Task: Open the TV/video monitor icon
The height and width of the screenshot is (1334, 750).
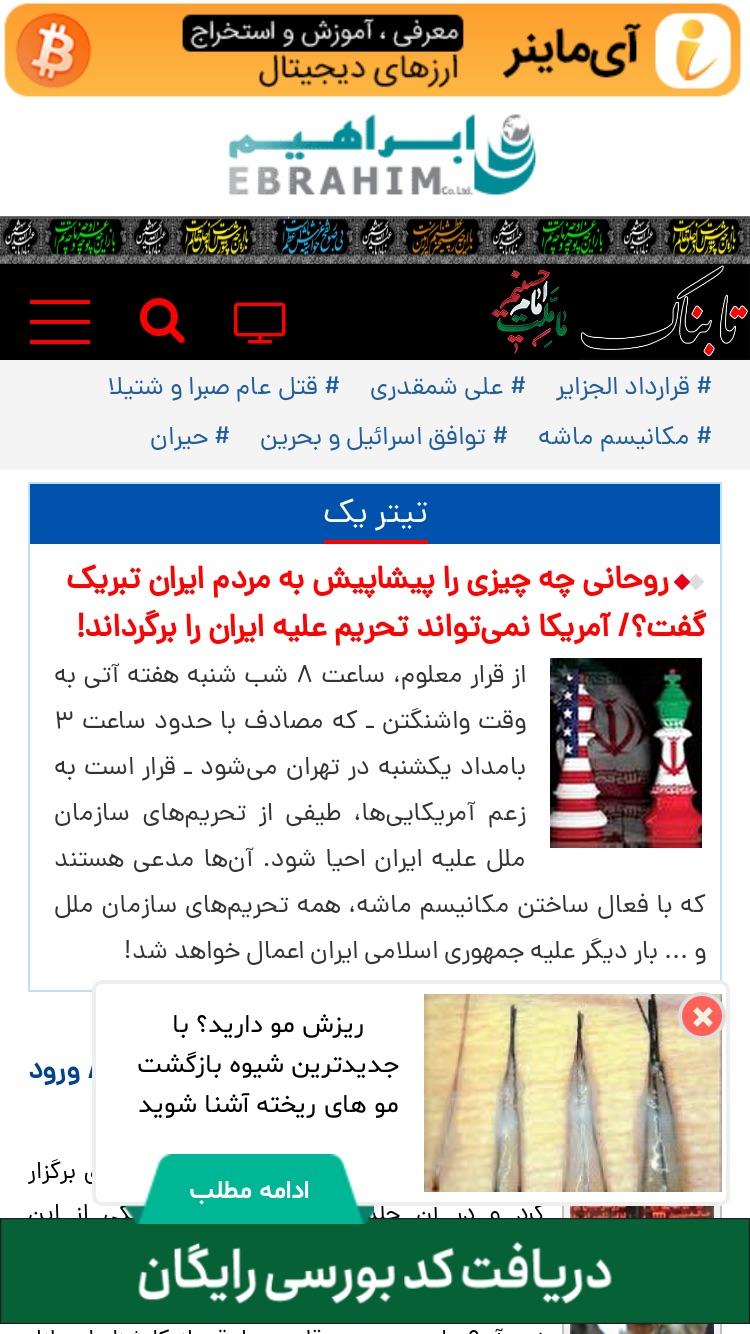Action: [260, 322]
